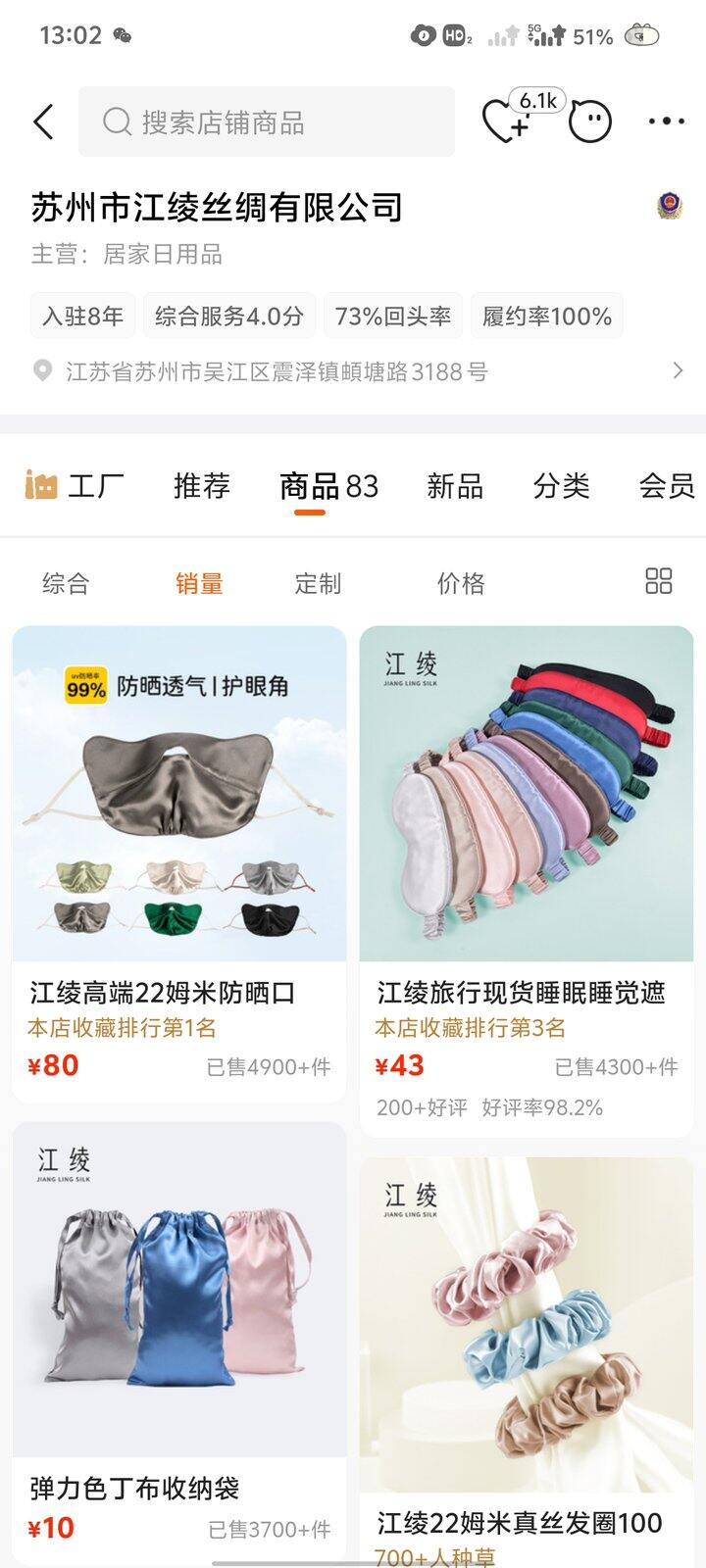This screenshot has height=1568, width=706.
Task: Sort products by 综合
Action: pyautogui.click(x=66, y=584)
